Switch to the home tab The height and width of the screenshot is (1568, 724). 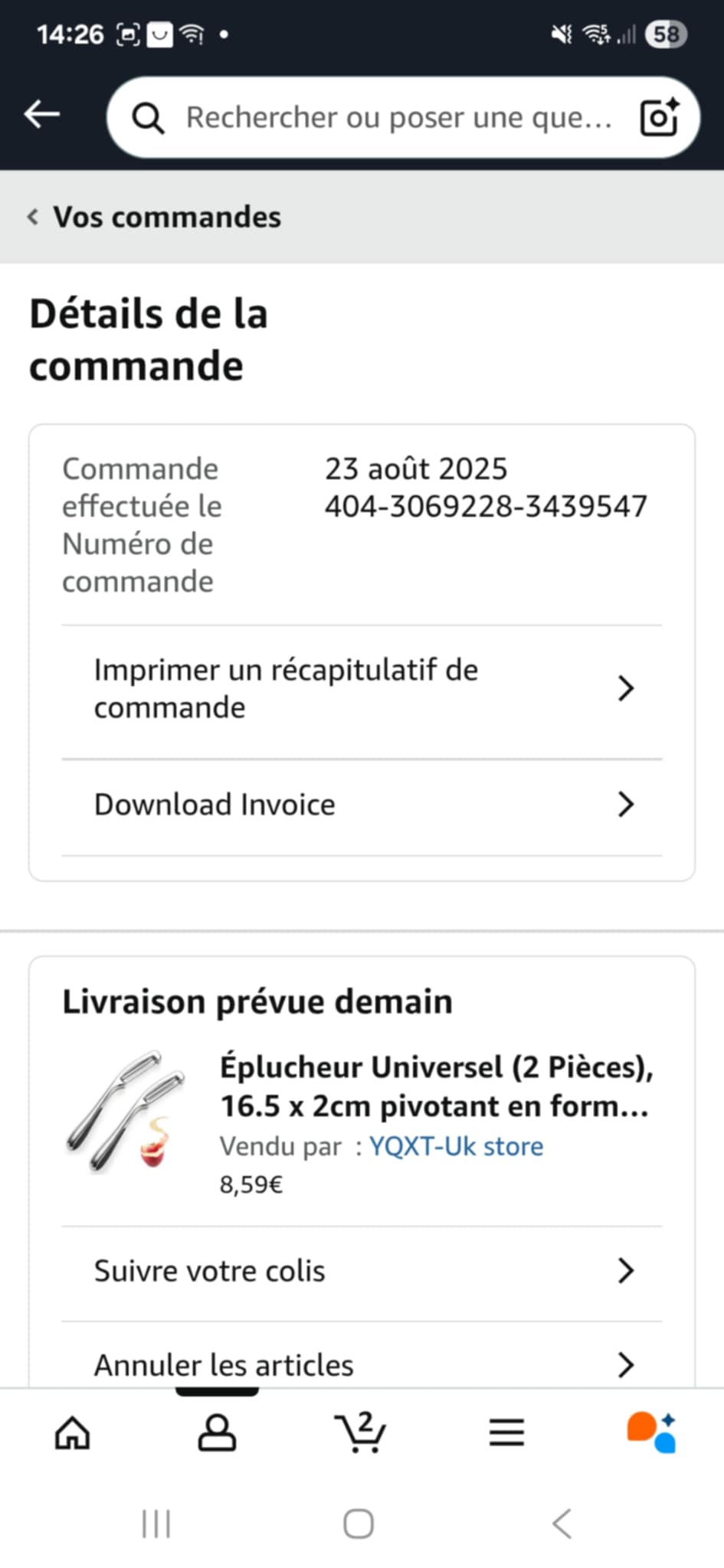[73, 1432]
